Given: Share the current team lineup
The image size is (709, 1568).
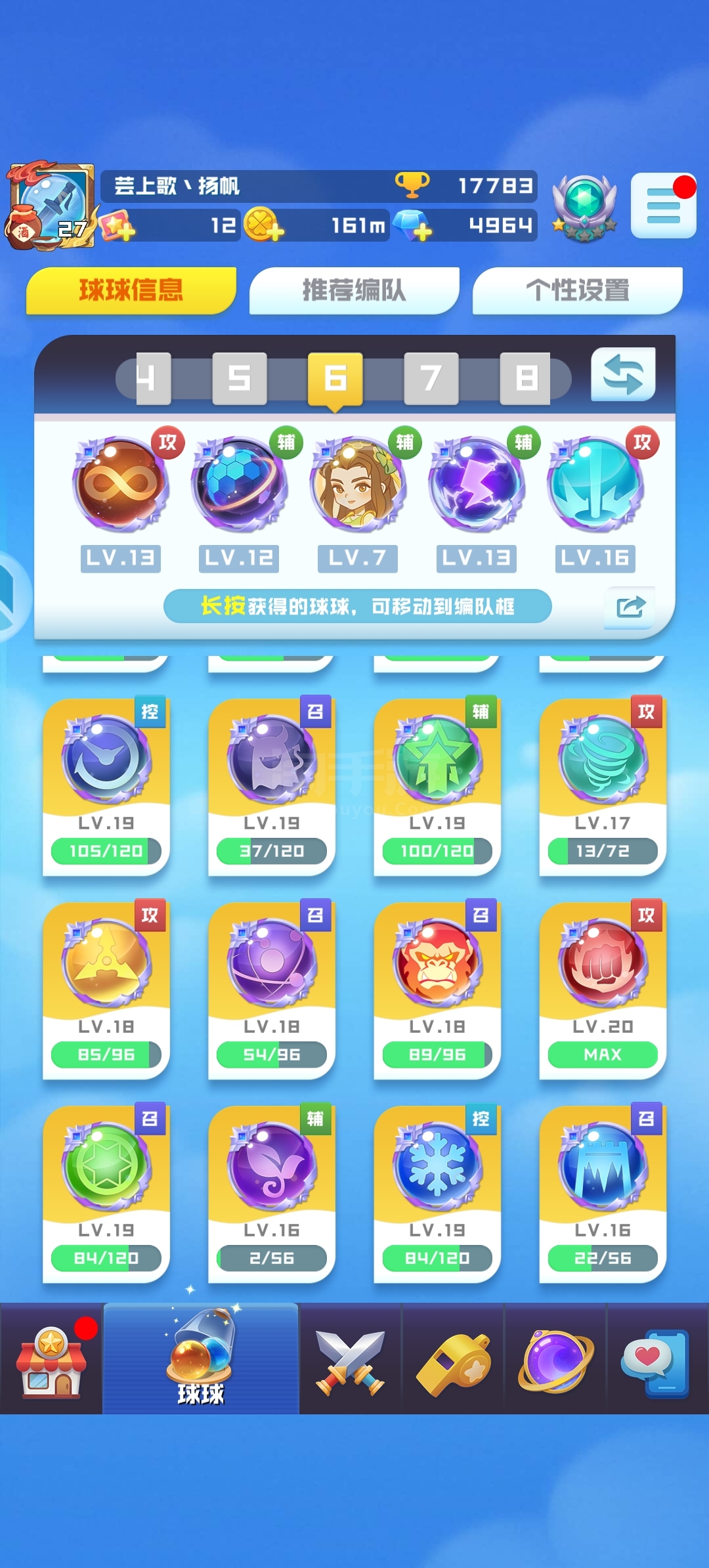Looking at the screenshot, I should 630,607.
